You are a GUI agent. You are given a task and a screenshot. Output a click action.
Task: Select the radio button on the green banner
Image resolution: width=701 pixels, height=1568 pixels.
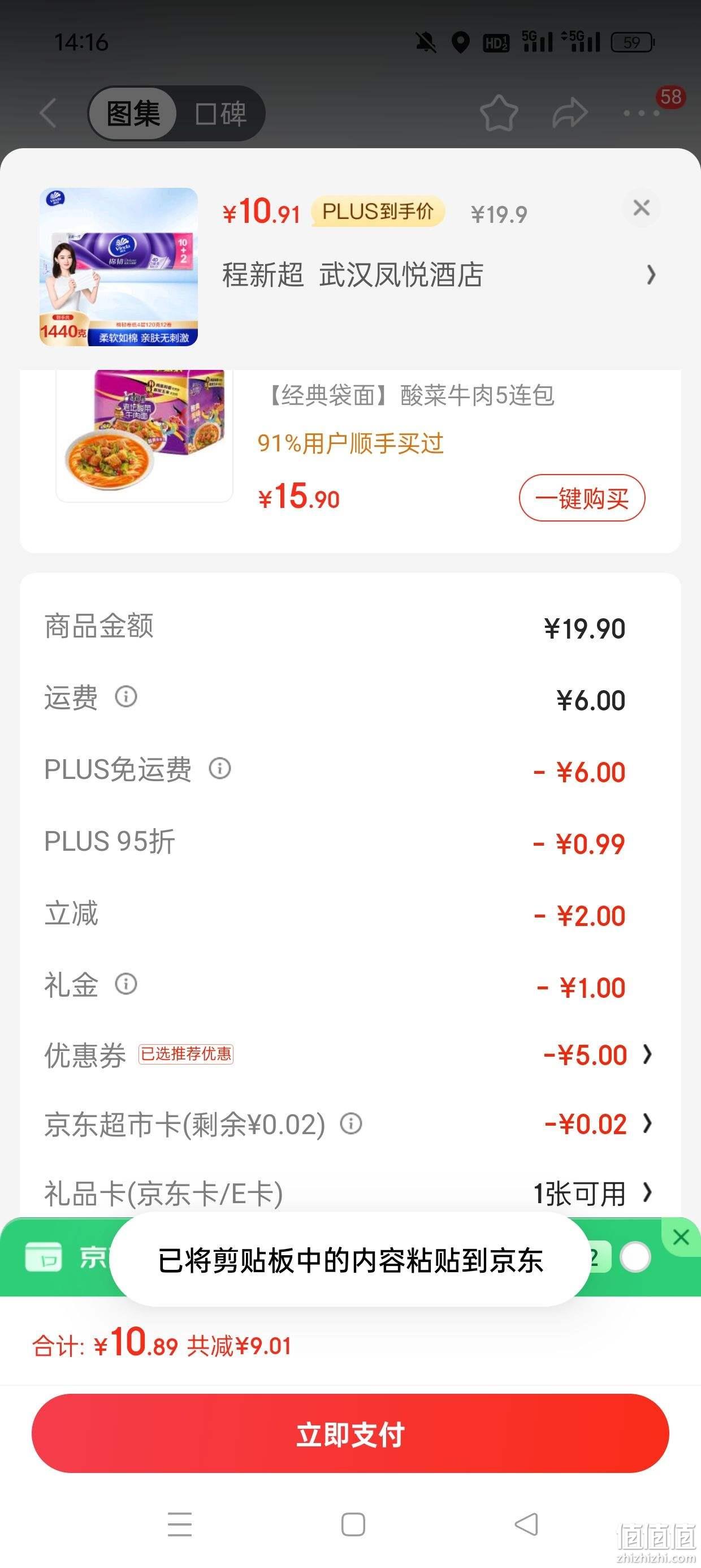(x=635, y=1257)
